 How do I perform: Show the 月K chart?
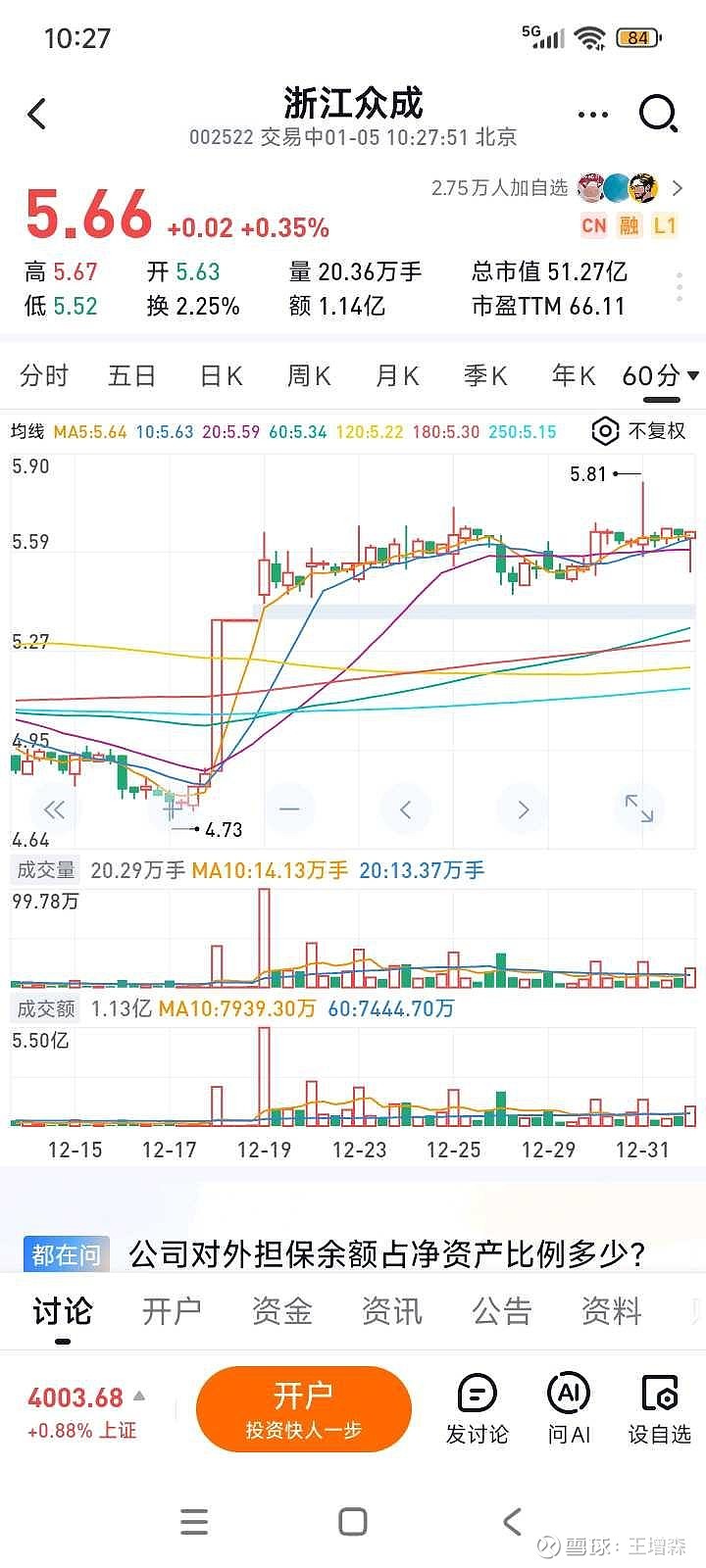tap(397, 375)
